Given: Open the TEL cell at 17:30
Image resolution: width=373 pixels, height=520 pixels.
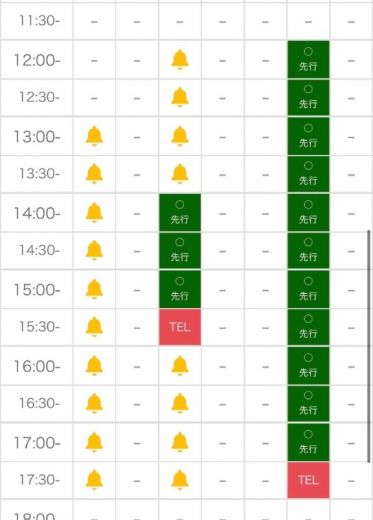Looking at the screenshot, I should 308,480.
